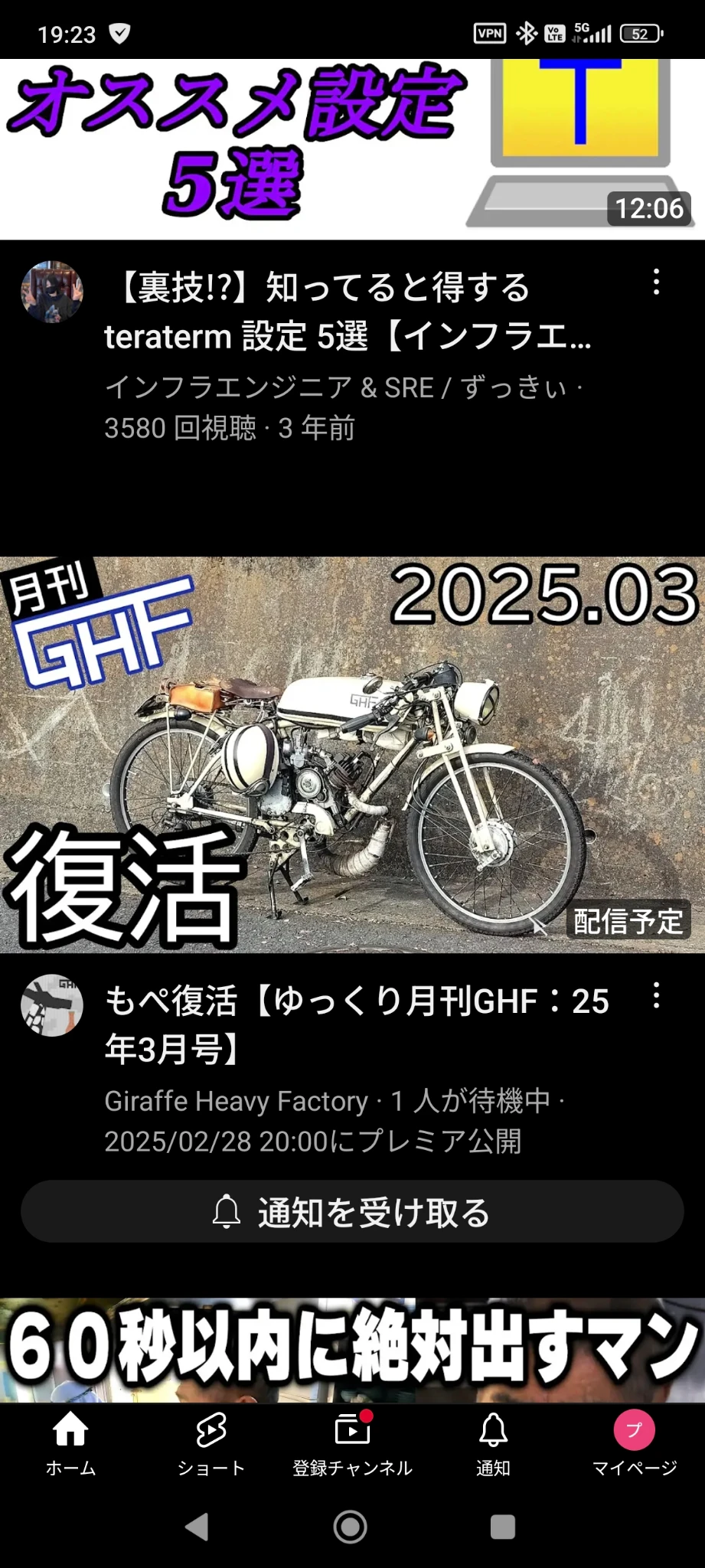Open the マイページ tab
The image size is (705, 1568).
[635, 1443]
